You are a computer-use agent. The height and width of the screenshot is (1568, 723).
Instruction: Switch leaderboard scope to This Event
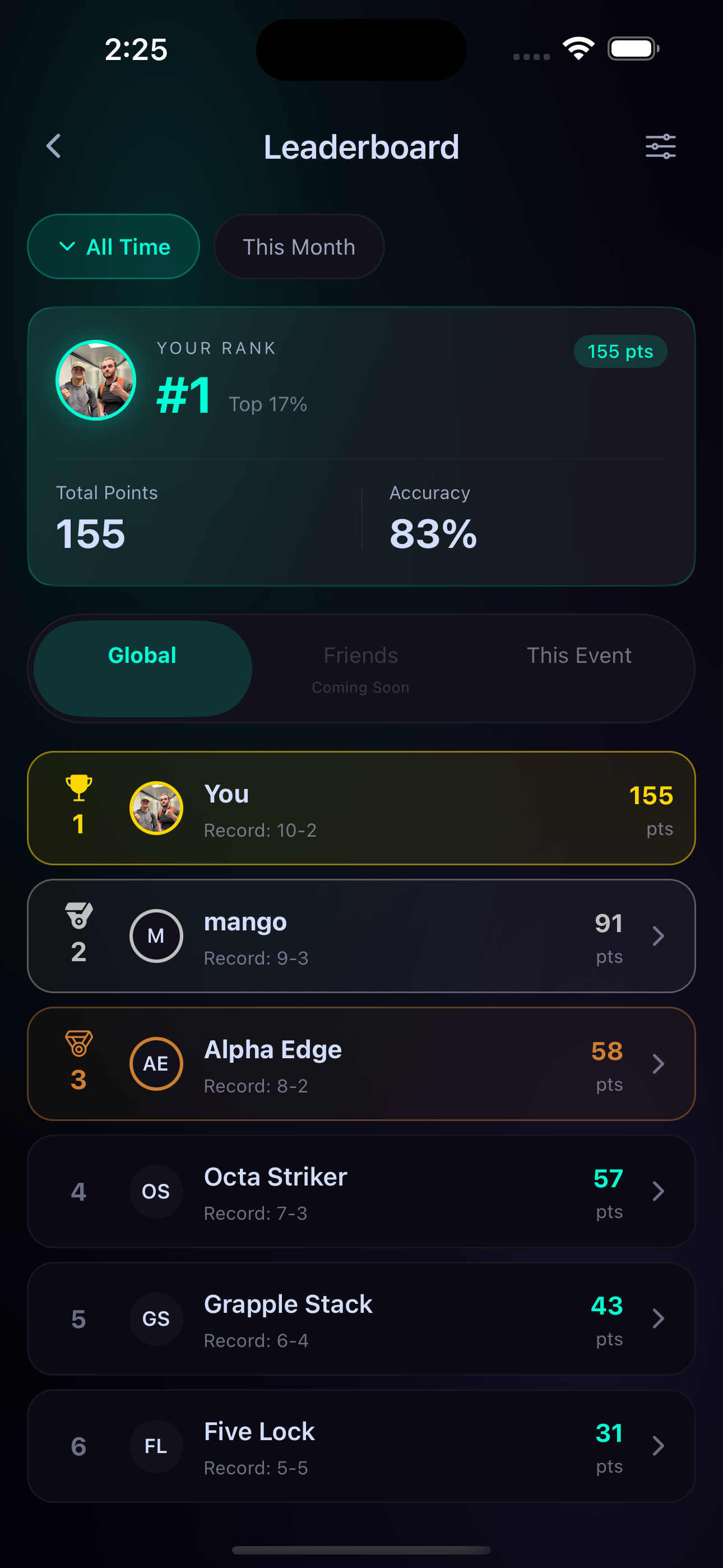(x=579, y=655)
